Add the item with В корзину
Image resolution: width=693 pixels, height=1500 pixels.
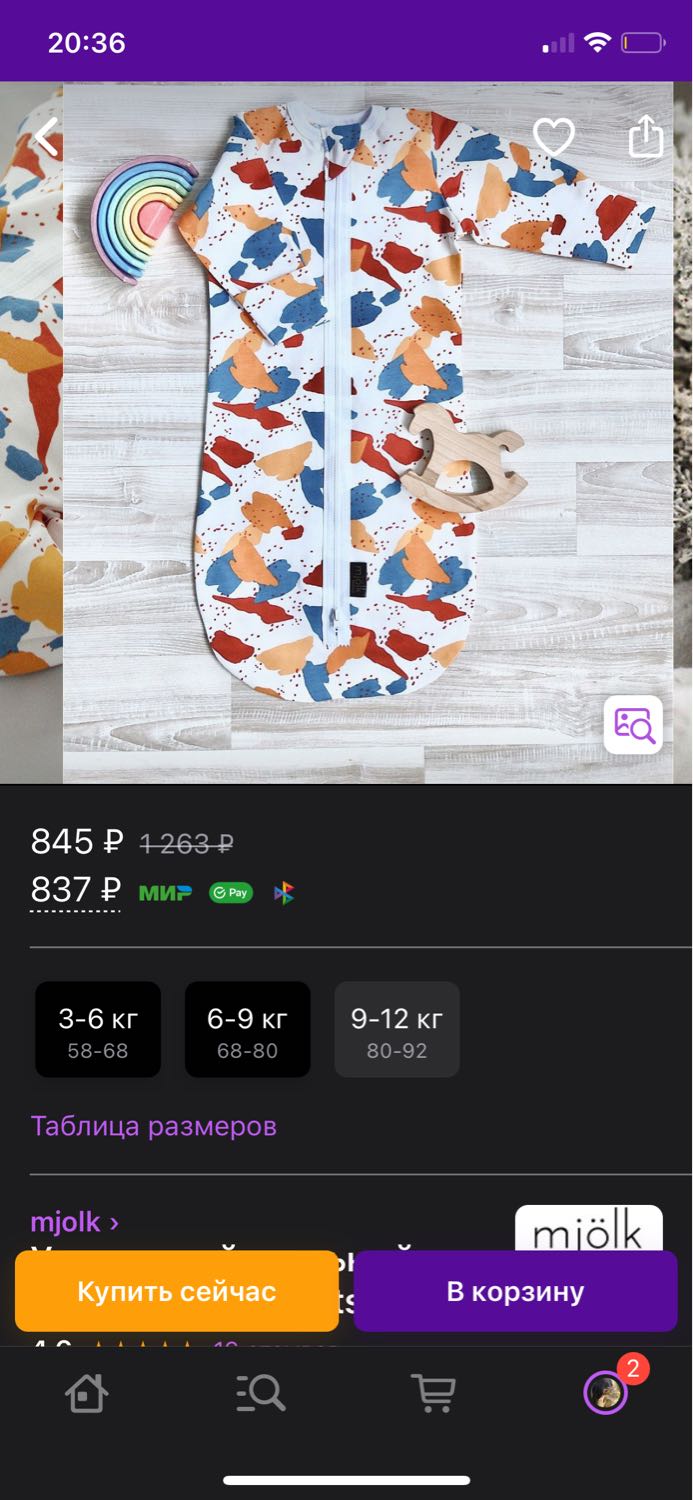pos(515,1291)
